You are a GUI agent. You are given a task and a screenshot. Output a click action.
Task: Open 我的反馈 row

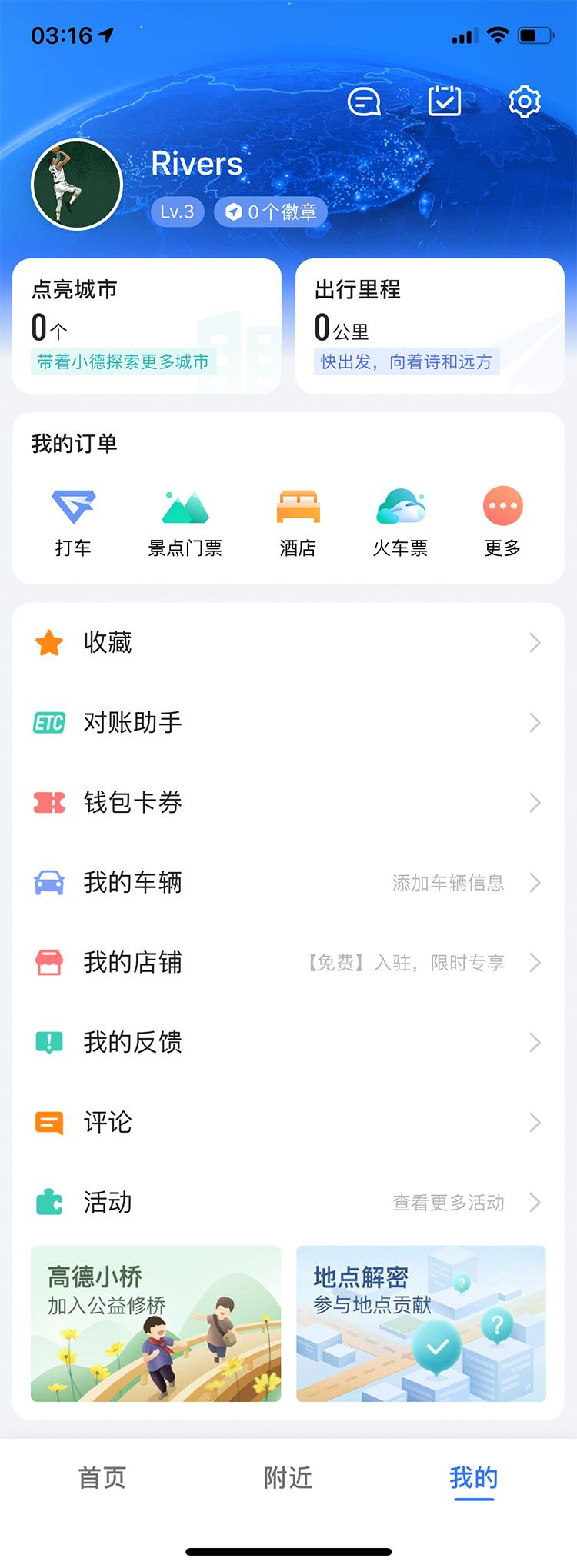tap(288, 1043)
